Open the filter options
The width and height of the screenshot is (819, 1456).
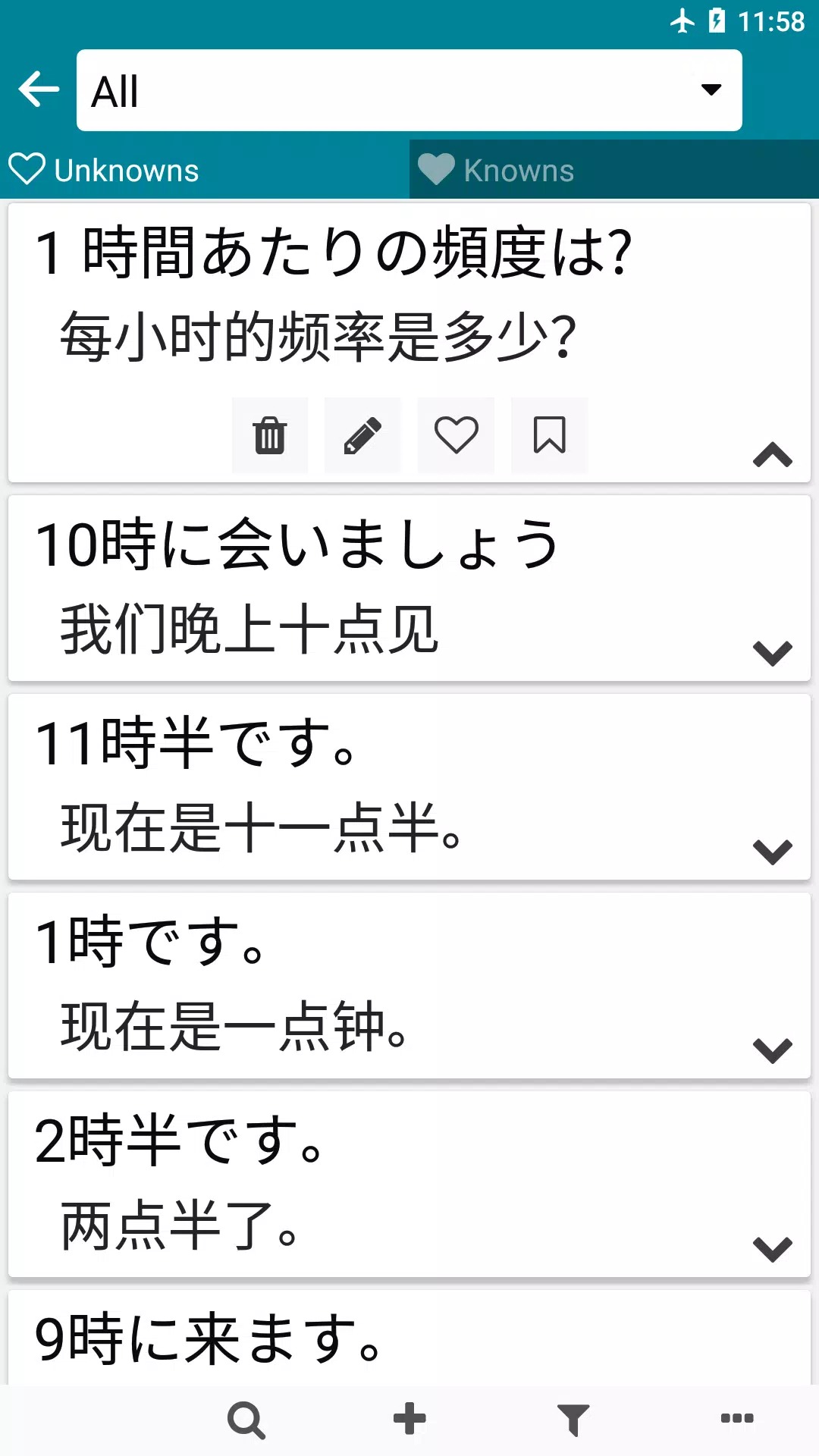tap(573, 1420)
